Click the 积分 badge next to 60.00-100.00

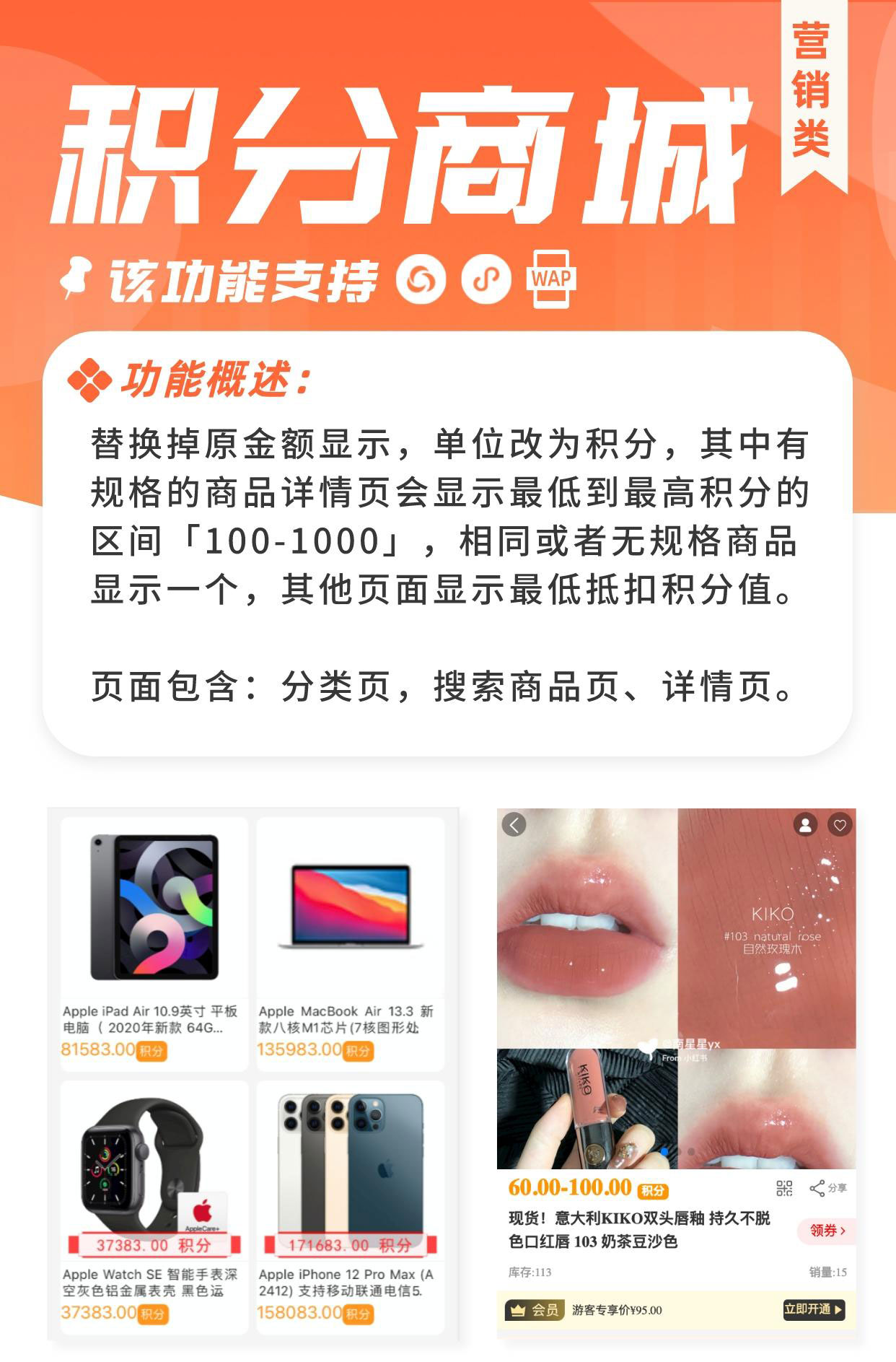click(x=654, y=1190)
